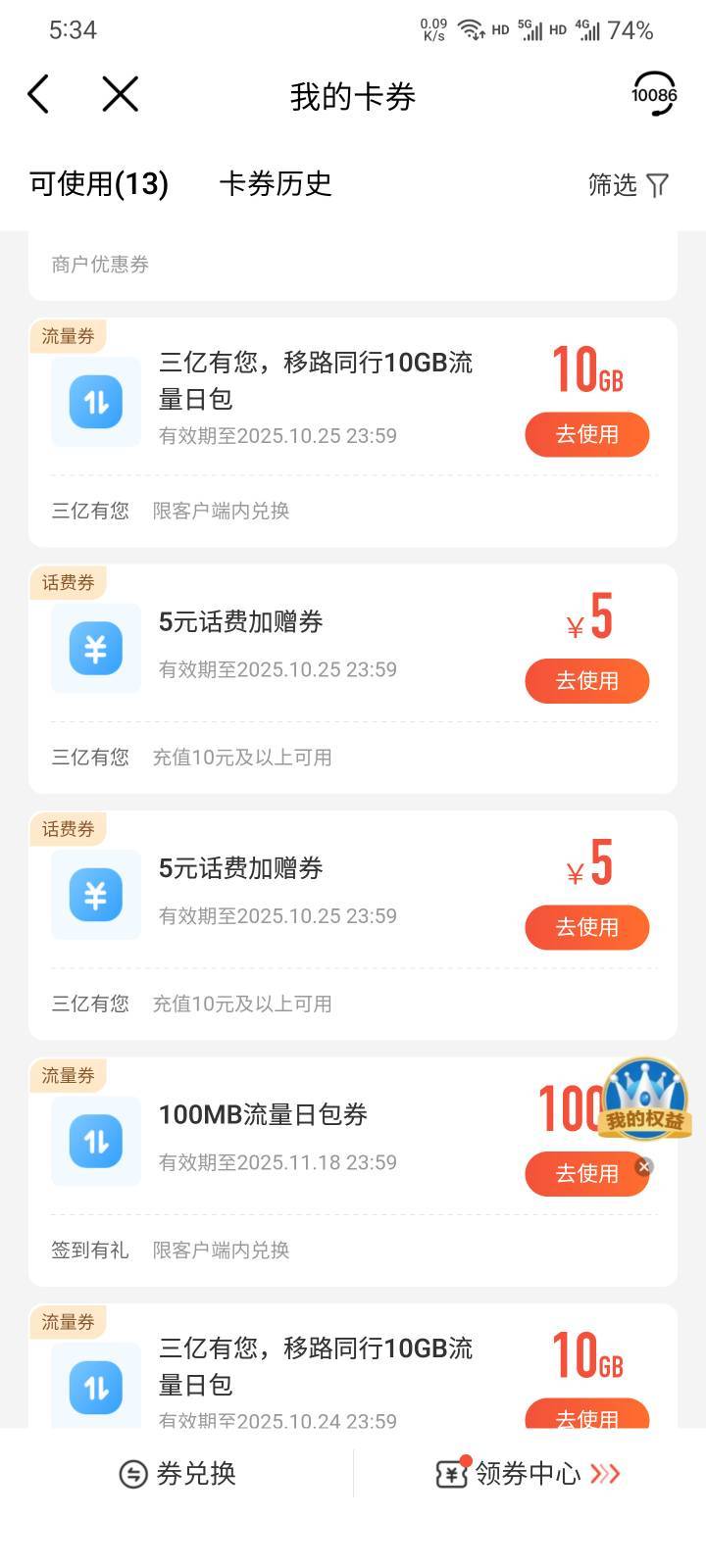Screen dimensions: 706x1568
Task: Dismiss the 我的权益 floating badge
Action: tap(644, 1166)
